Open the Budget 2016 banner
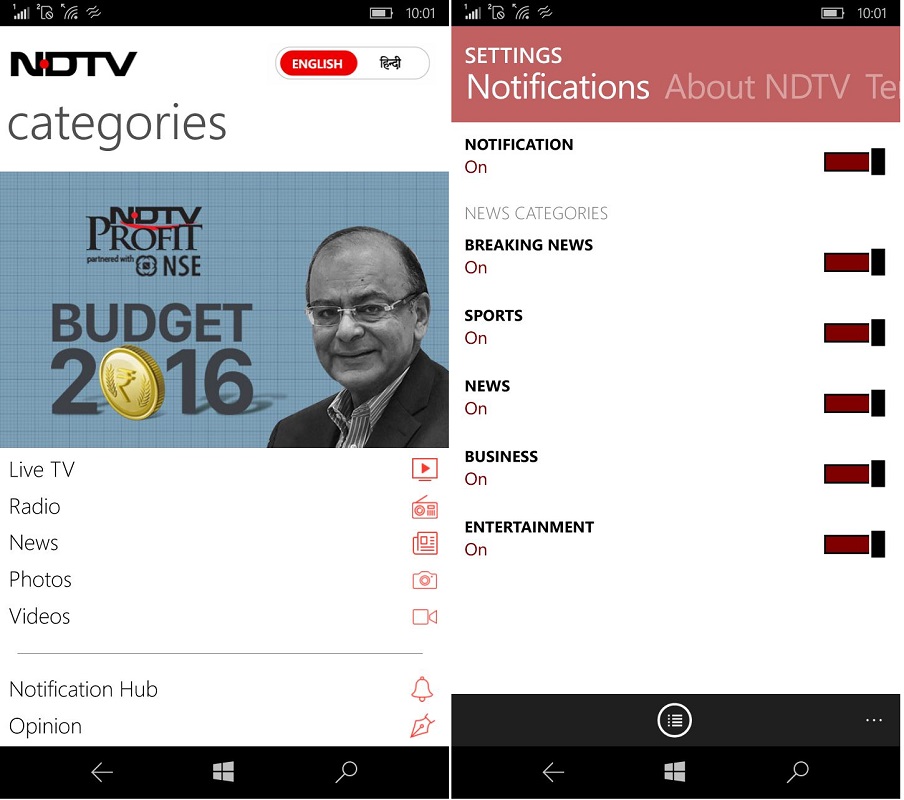This screenshot has height=800, width=904. (224, 310)
